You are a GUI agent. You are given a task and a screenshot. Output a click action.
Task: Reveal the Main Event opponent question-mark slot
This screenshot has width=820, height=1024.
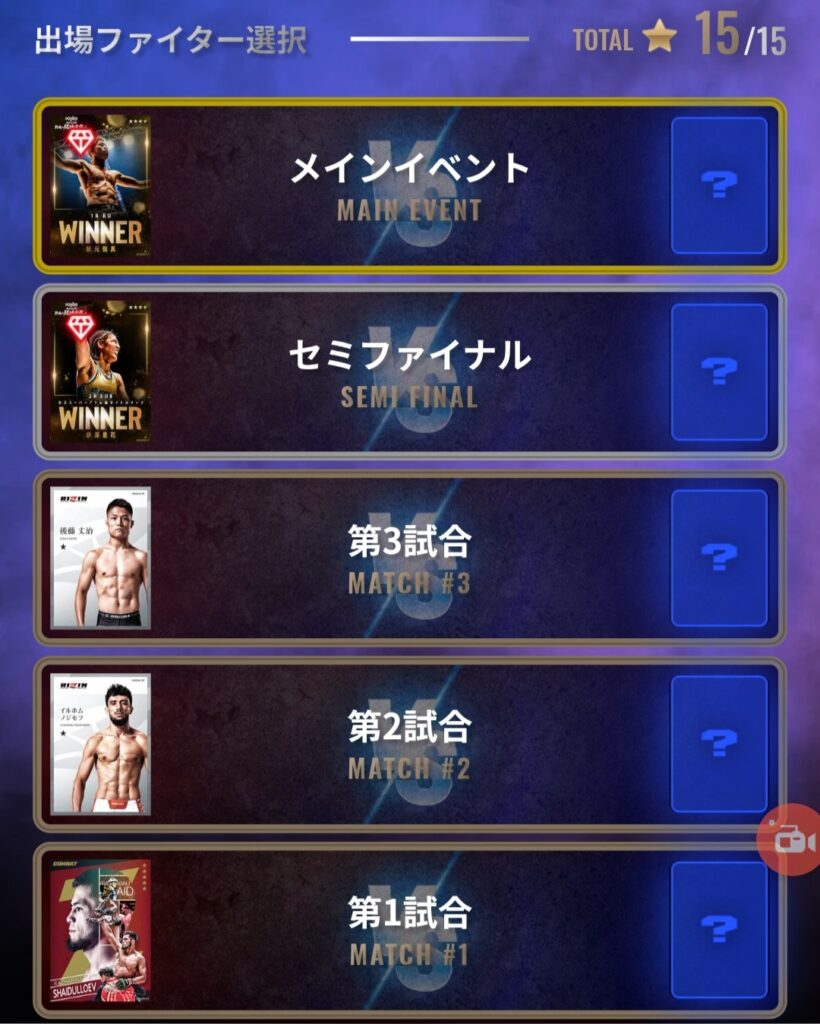pos(719,185)
